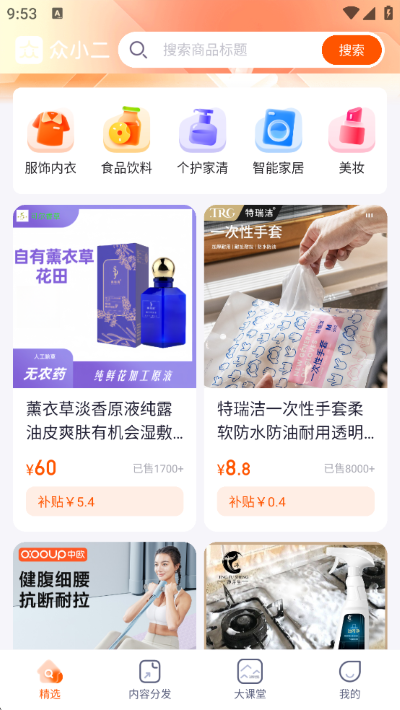Switch to the 精选 tab

50,679
